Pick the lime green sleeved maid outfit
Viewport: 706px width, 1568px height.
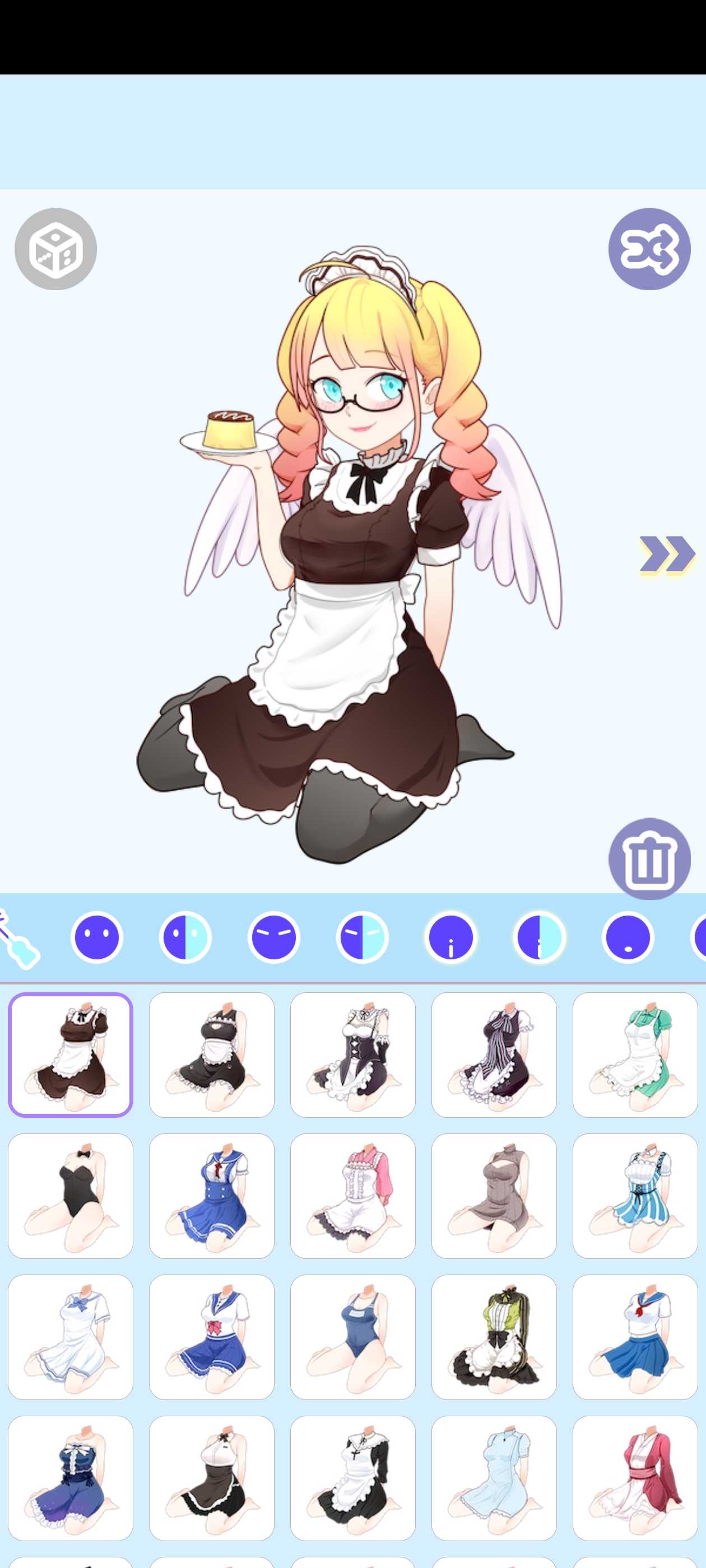tap(494, 1337)
